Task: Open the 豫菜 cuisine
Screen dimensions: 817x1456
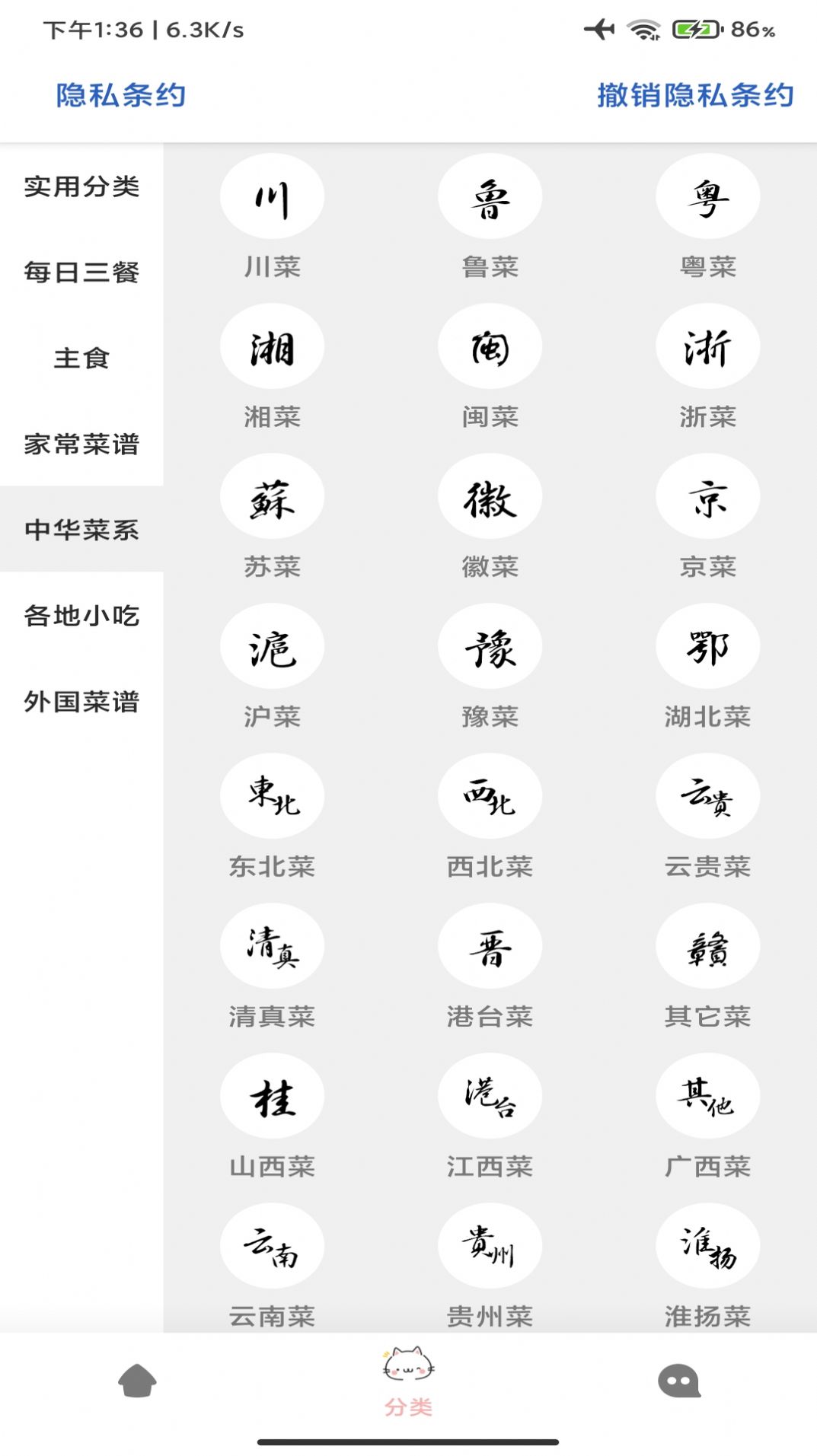Action: pos(490,647)
